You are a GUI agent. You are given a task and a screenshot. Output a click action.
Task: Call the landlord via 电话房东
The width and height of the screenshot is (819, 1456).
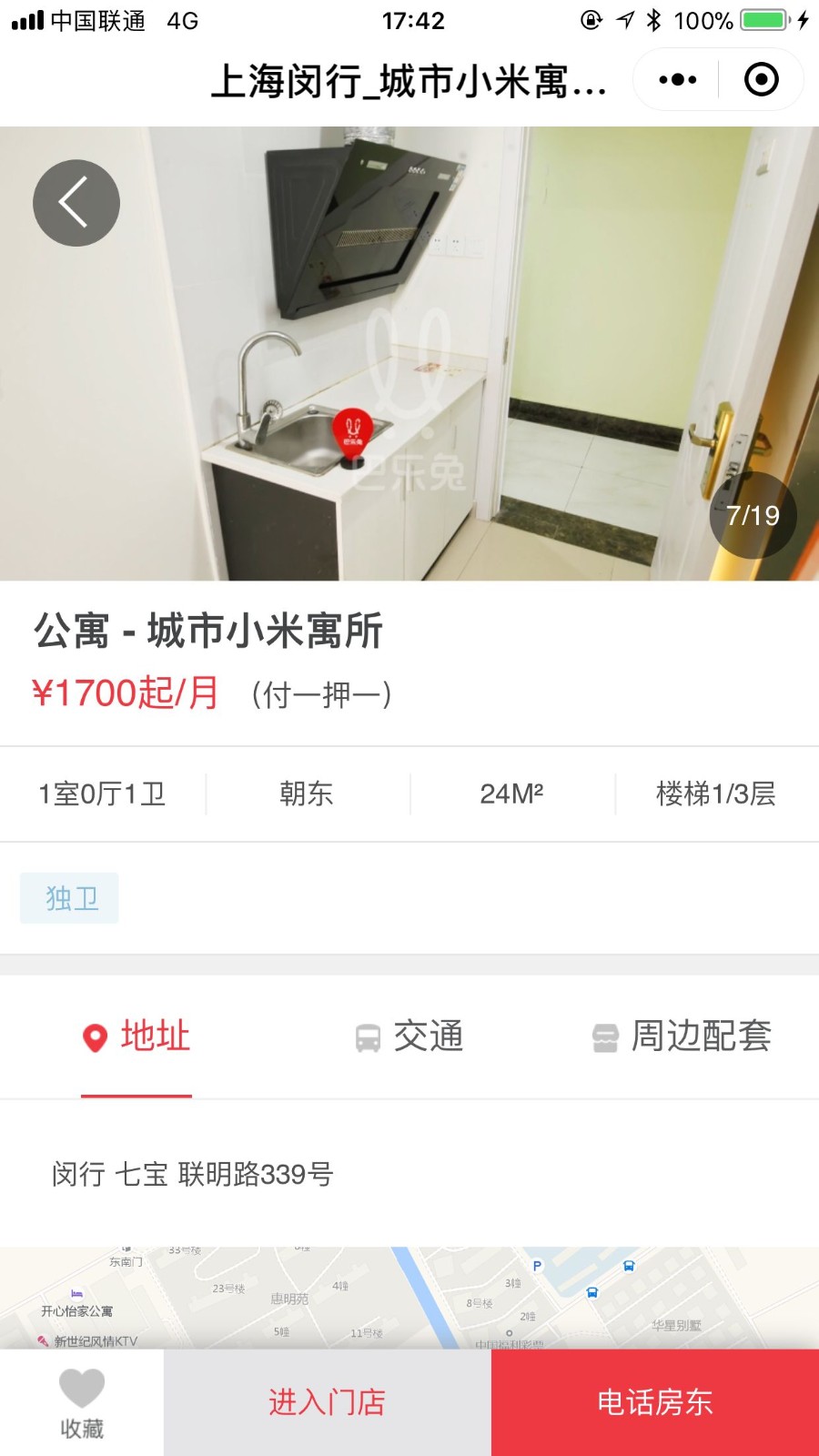655,1402
